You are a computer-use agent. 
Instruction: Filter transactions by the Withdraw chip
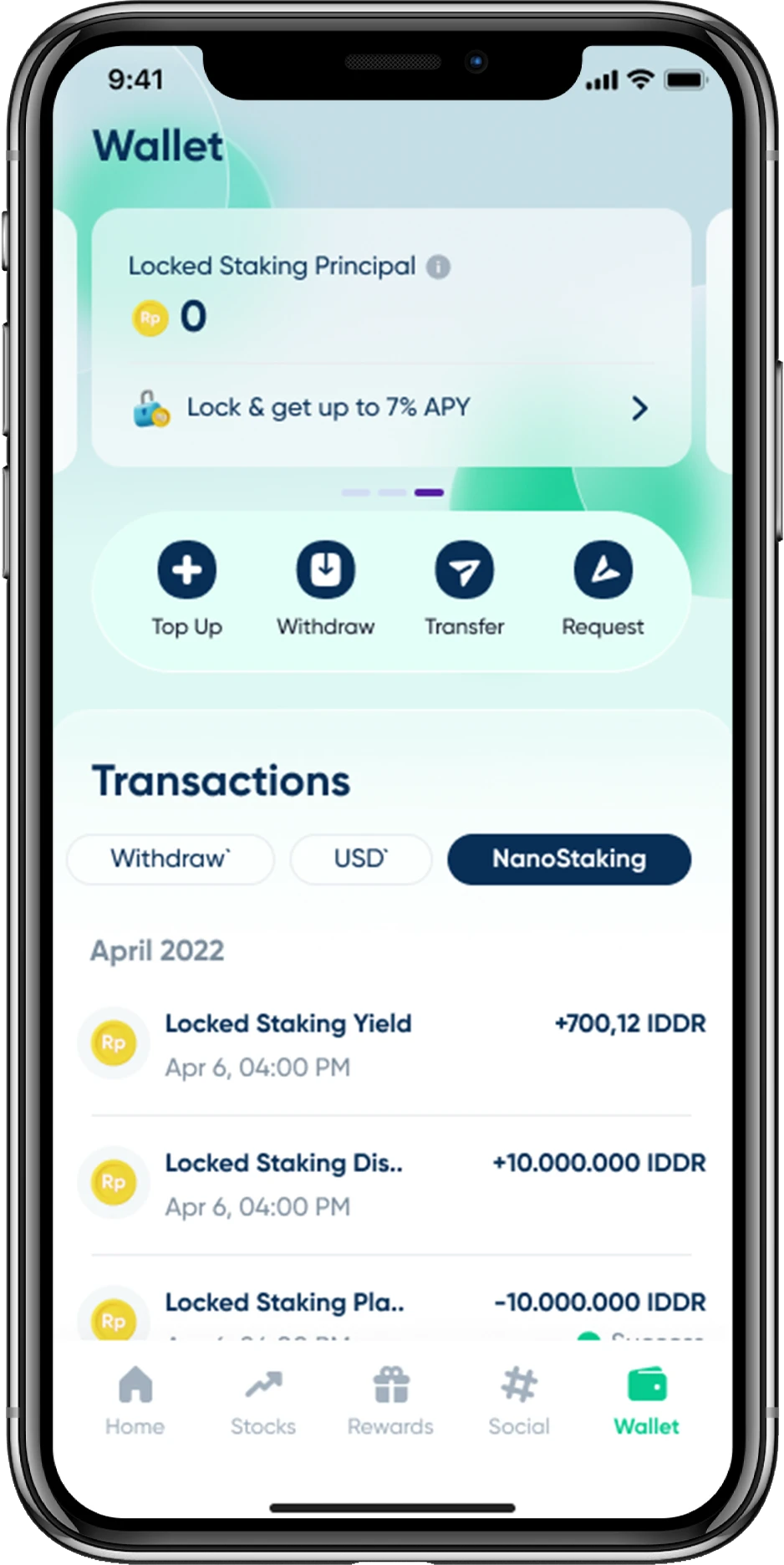(x=171, y=859)
